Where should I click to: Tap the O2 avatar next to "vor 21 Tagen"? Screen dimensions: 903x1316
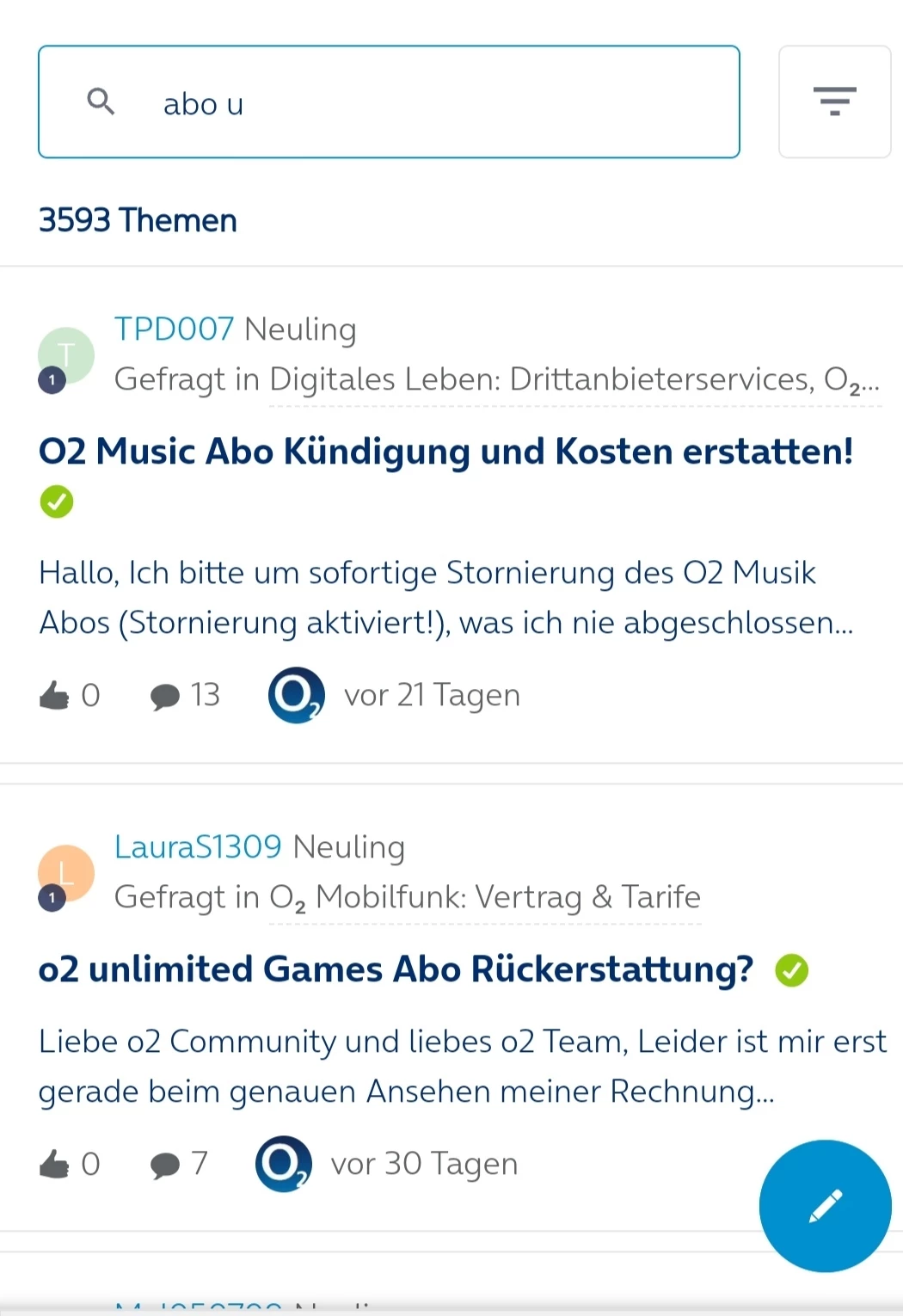tap(296, 695)
